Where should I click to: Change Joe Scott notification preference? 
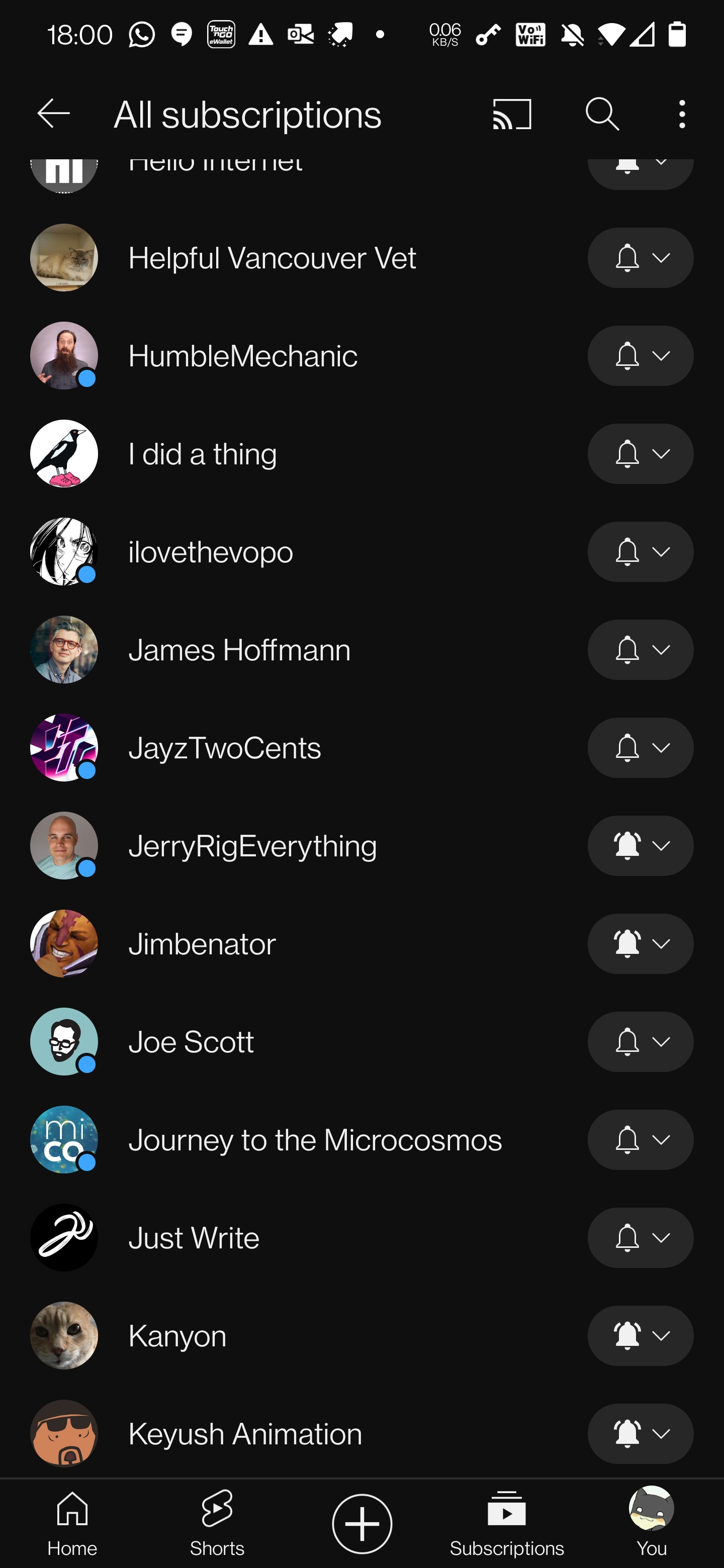point(641,1042)
